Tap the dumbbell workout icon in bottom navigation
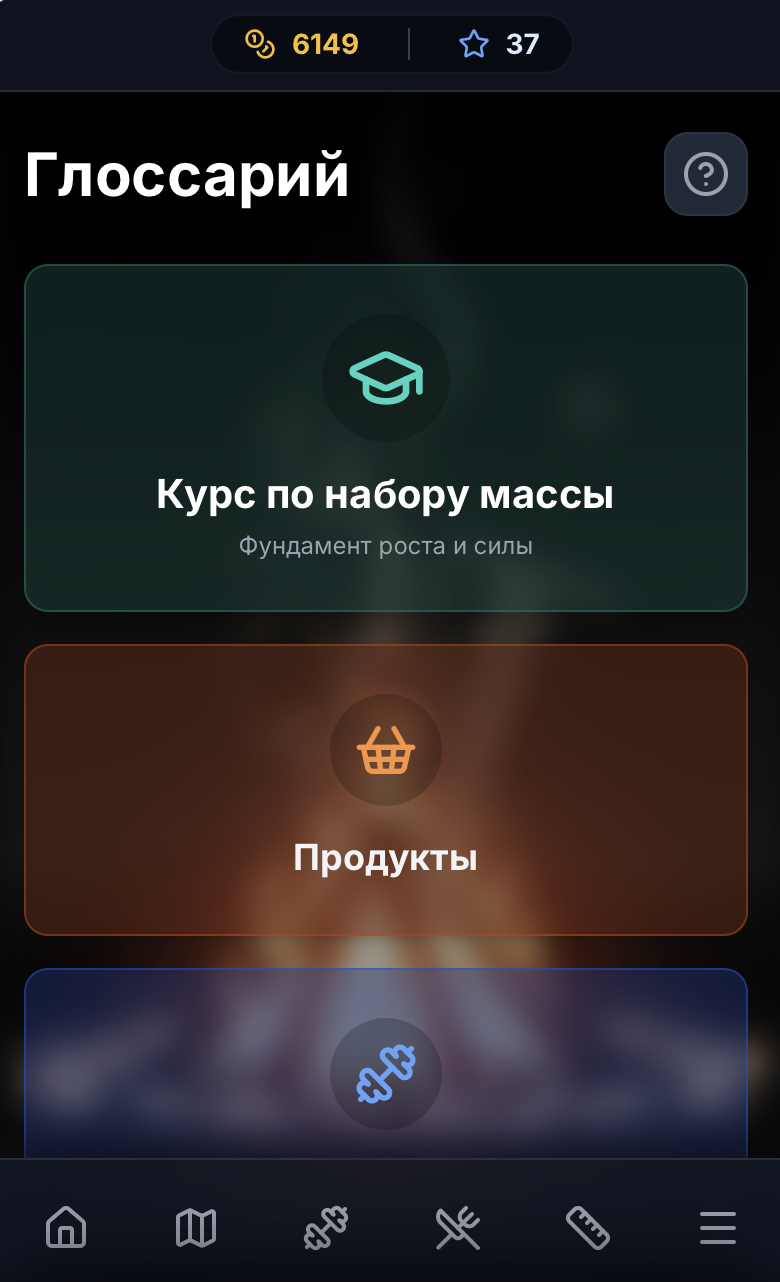 click(326, 1227)
